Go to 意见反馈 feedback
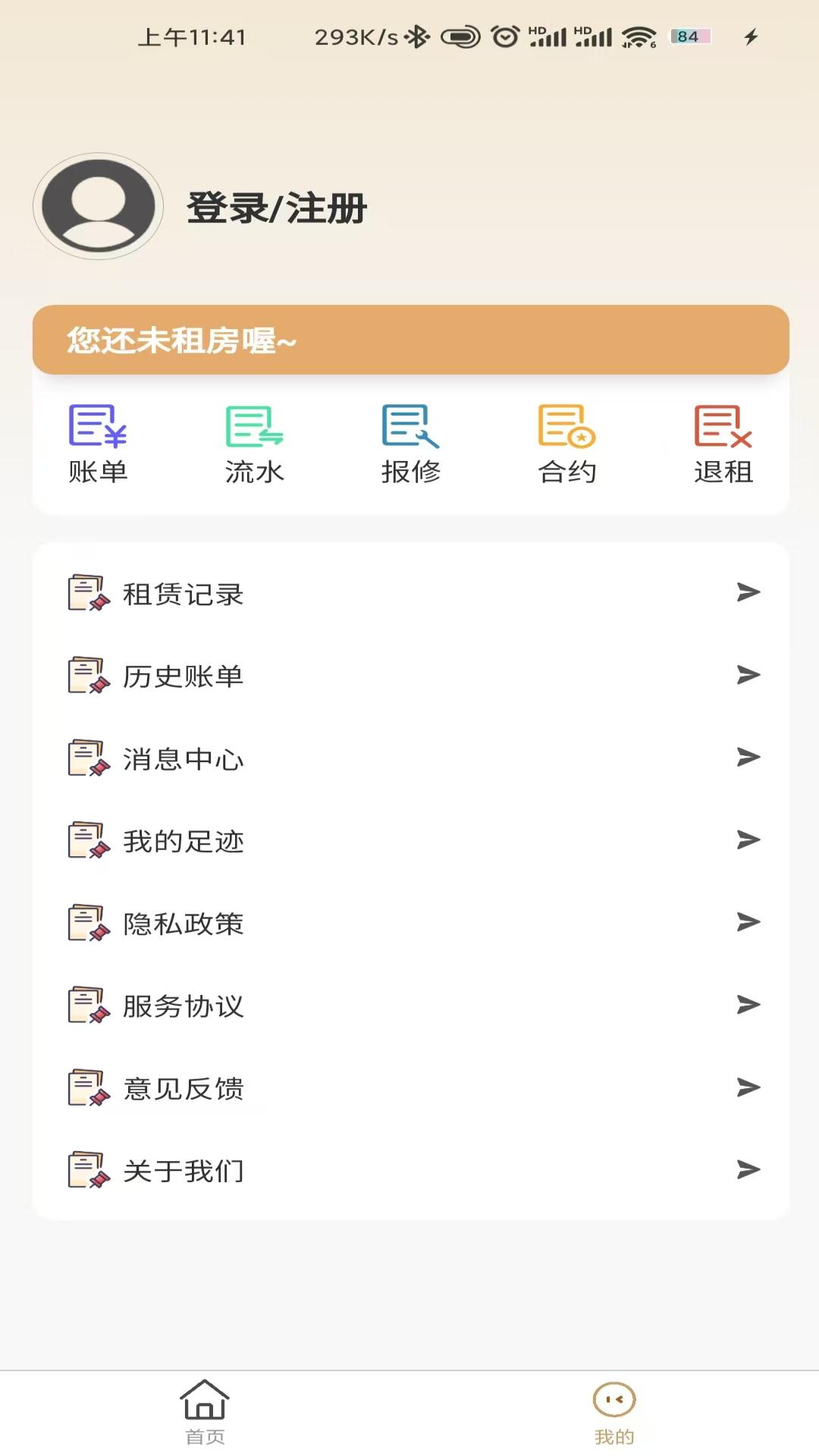 point(409,1088)
